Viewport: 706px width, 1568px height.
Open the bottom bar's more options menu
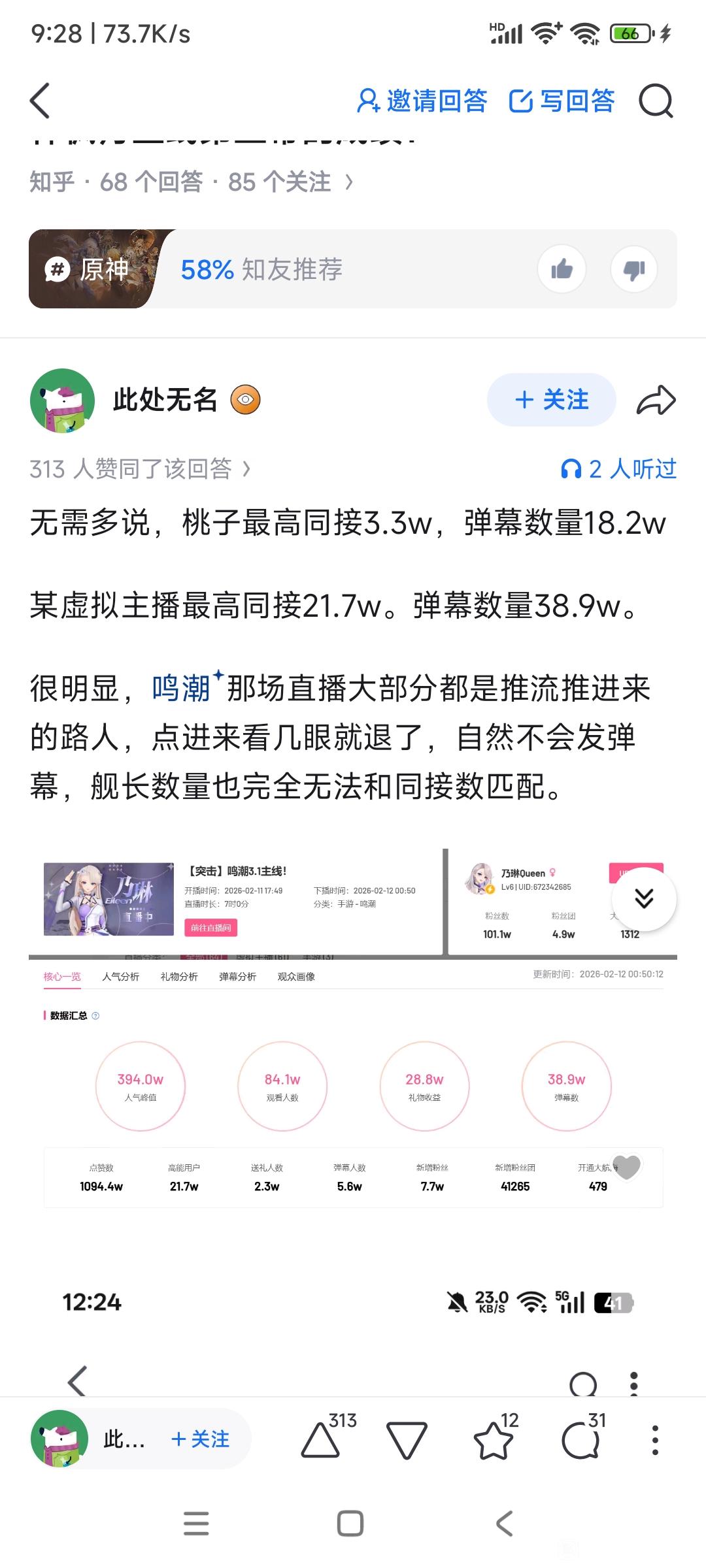[655, 1440]
